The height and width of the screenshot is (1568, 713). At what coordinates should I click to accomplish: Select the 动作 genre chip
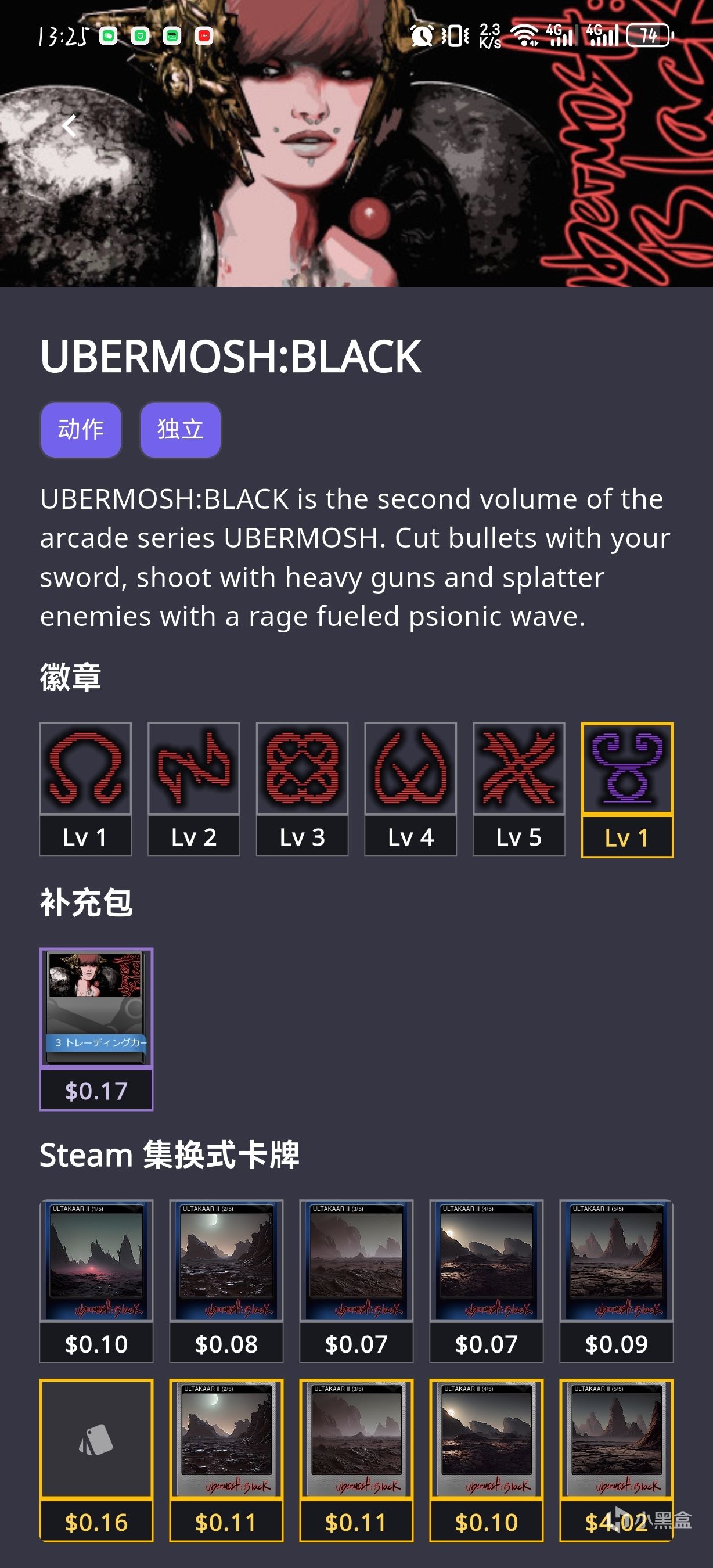coord(81,429)
